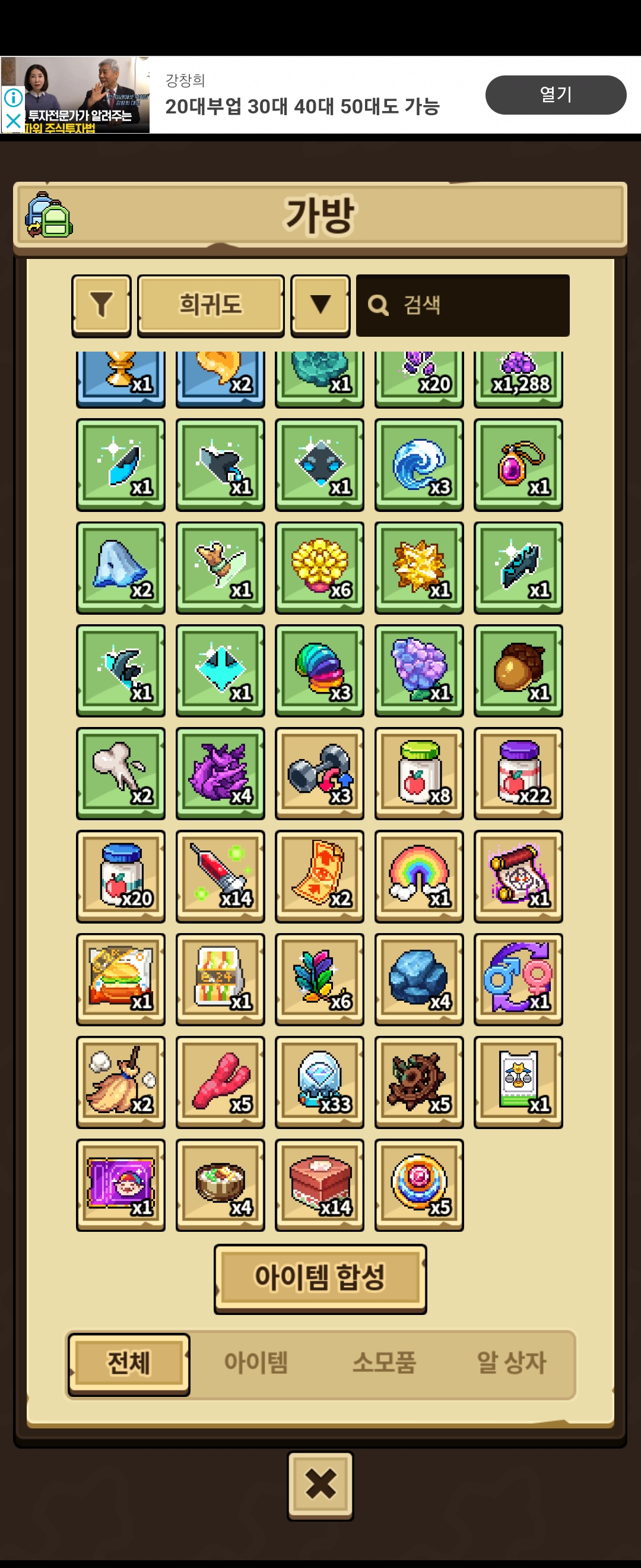Open the filter funnel button
Viewport: 641px width, 1568px height.
[101, 305]
